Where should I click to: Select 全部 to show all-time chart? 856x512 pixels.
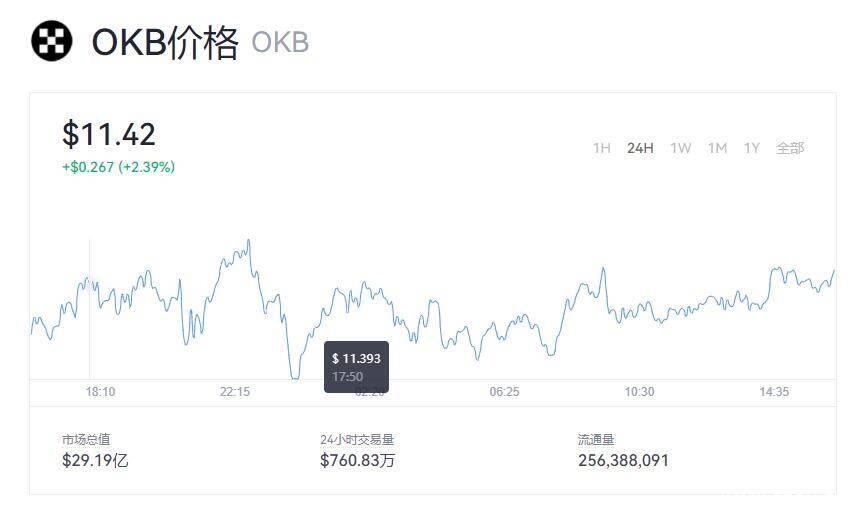pyautogui.click(x=790, y=148)
